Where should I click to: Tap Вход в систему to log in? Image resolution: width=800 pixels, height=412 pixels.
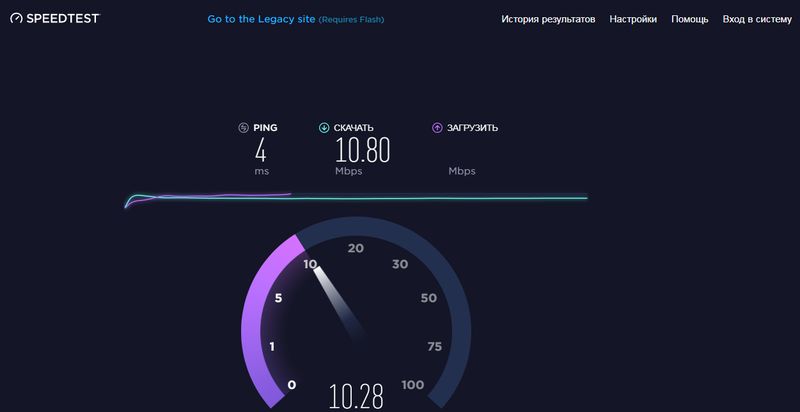[755, 19]
